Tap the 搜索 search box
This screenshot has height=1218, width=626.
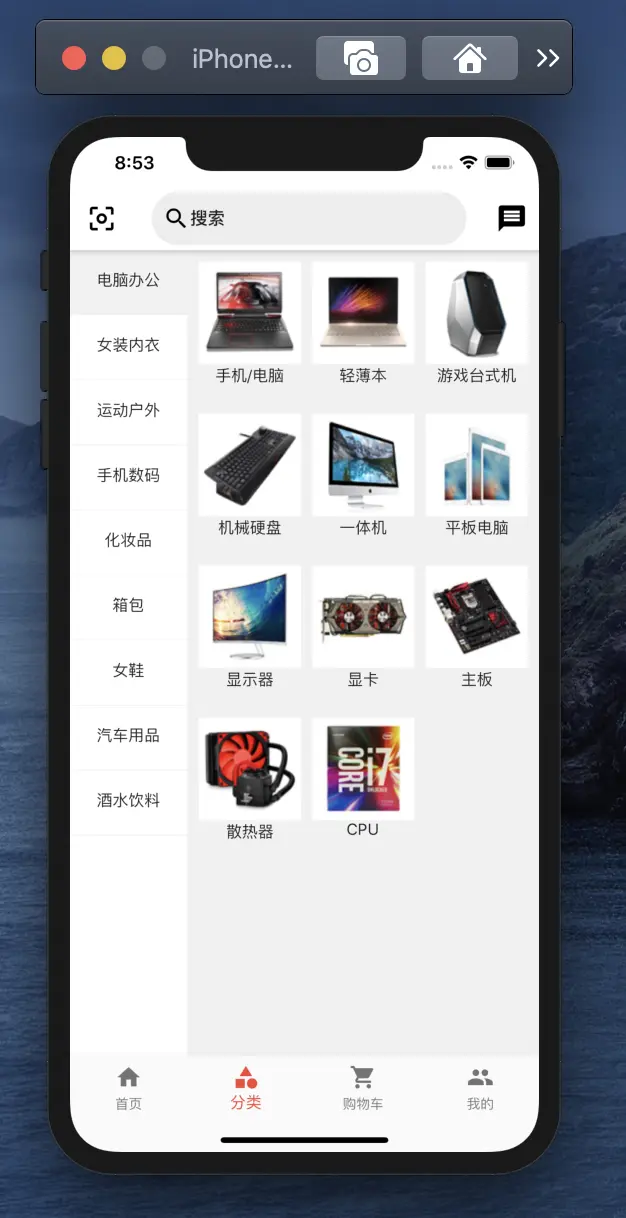pyautogui.click(x=308, y=218)
